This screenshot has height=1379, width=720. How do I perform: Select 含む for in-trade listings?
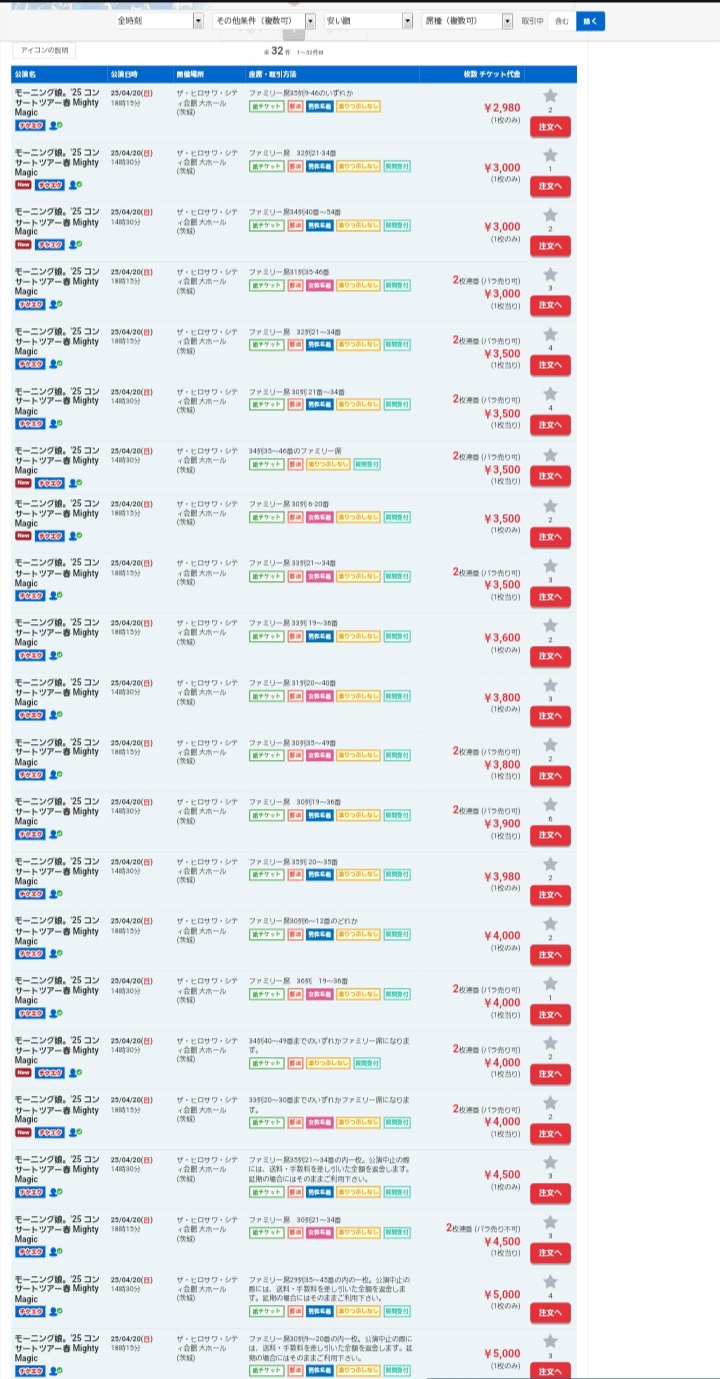pos(561,20)
